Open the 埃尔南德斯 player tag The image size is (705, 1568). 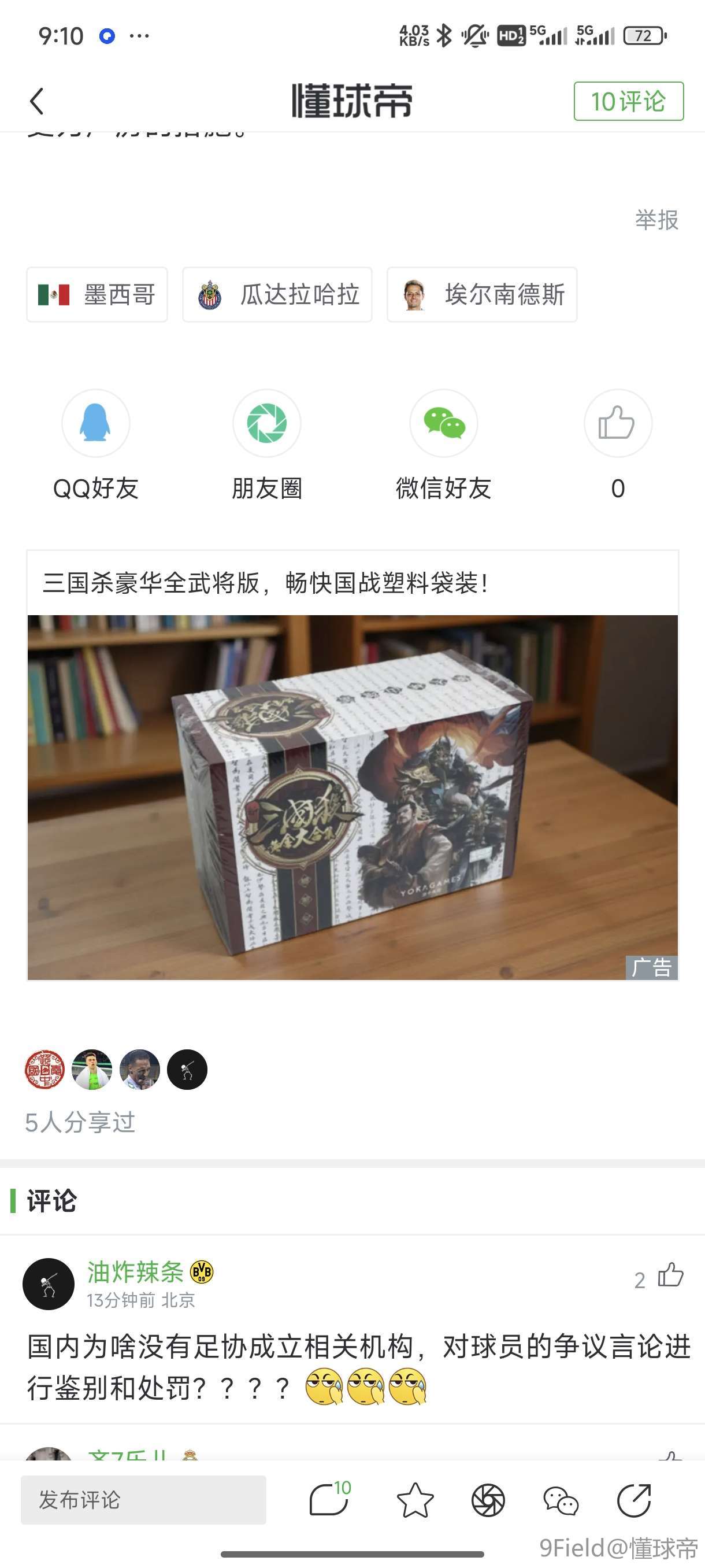pyautogui.click(x=482, y=295)
